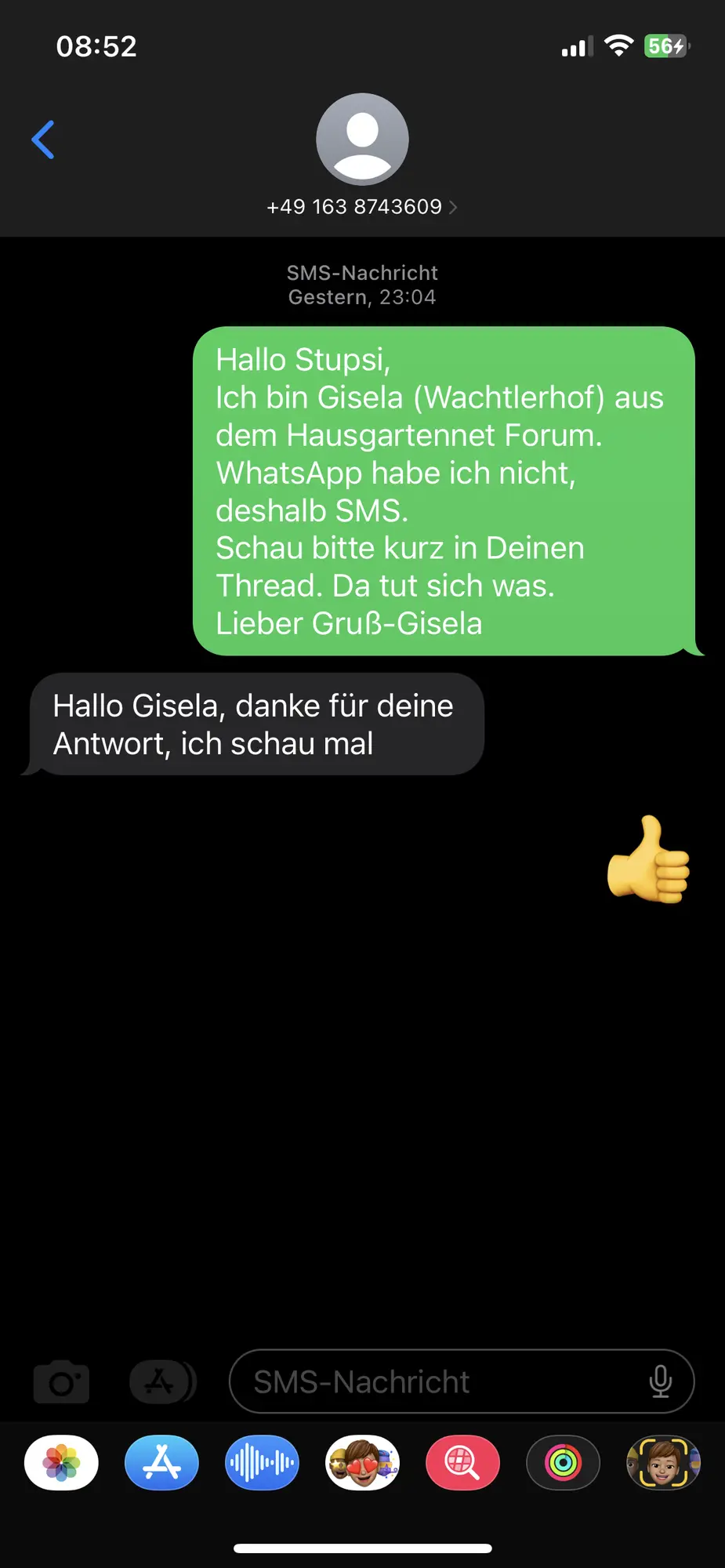Open the camera to attach a photo
Screen dimensions: 725x1568
61,1382
